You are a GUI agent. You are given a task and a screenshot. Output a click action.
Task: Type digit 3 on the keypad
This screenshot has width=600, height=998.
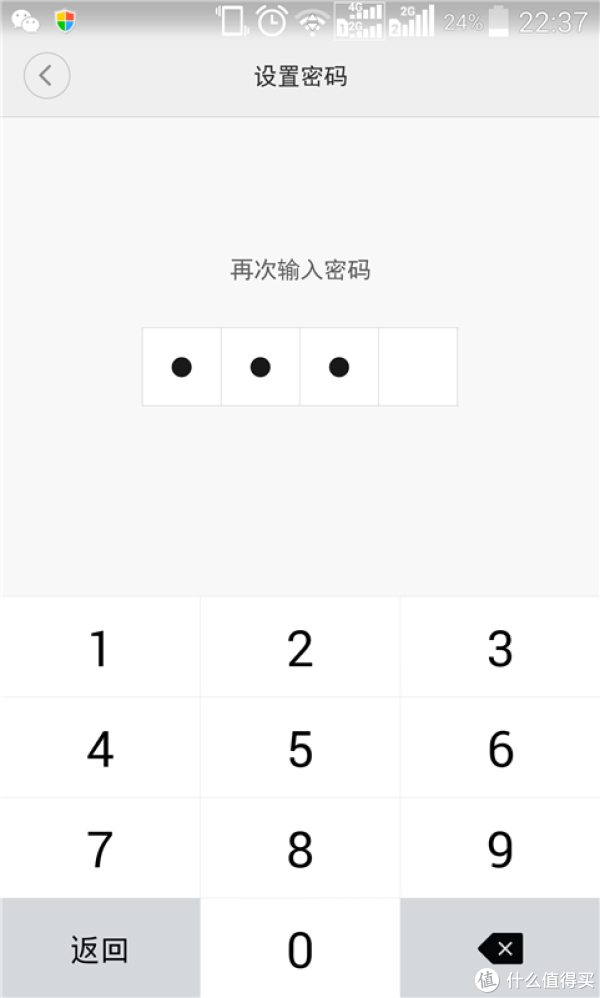(x=500, y=647)
